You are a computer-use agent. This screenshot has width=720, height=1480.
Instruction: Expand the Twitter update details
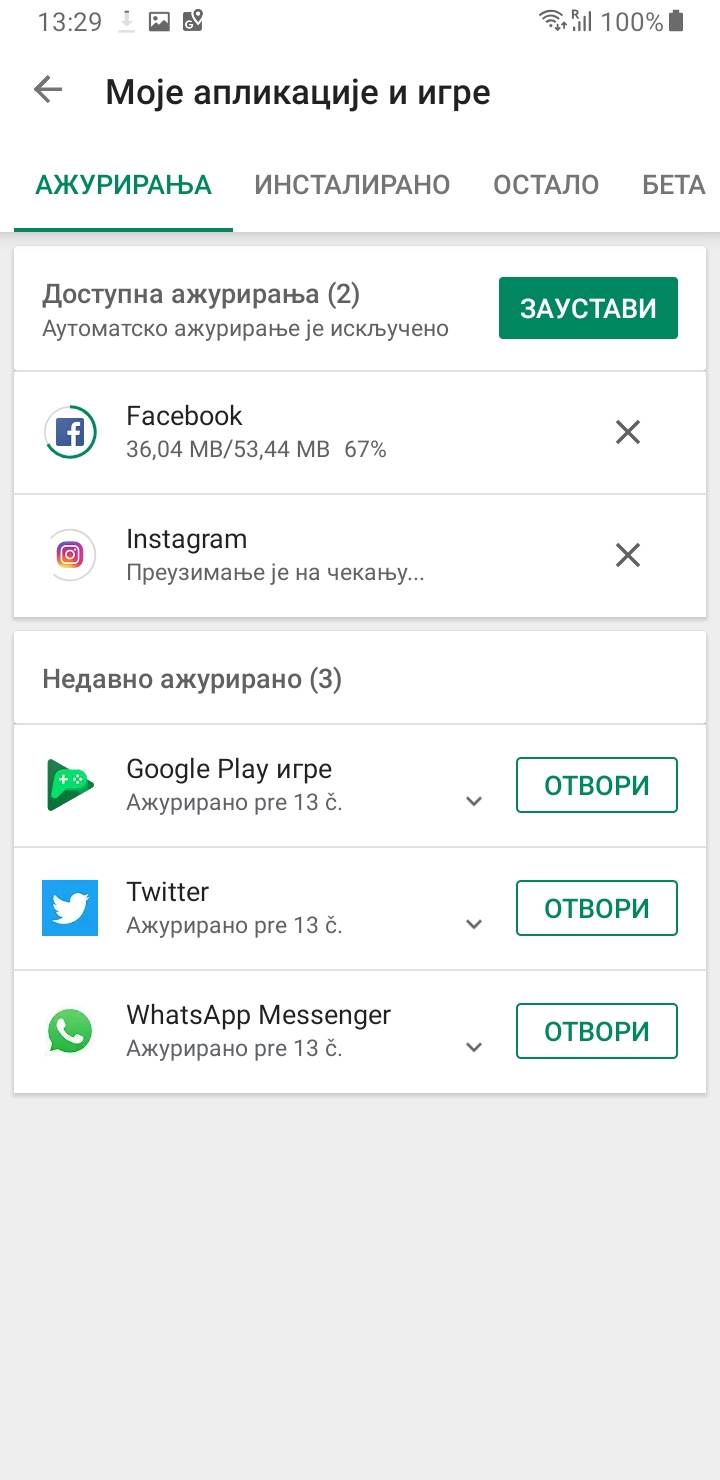click(x=473, y=923)
